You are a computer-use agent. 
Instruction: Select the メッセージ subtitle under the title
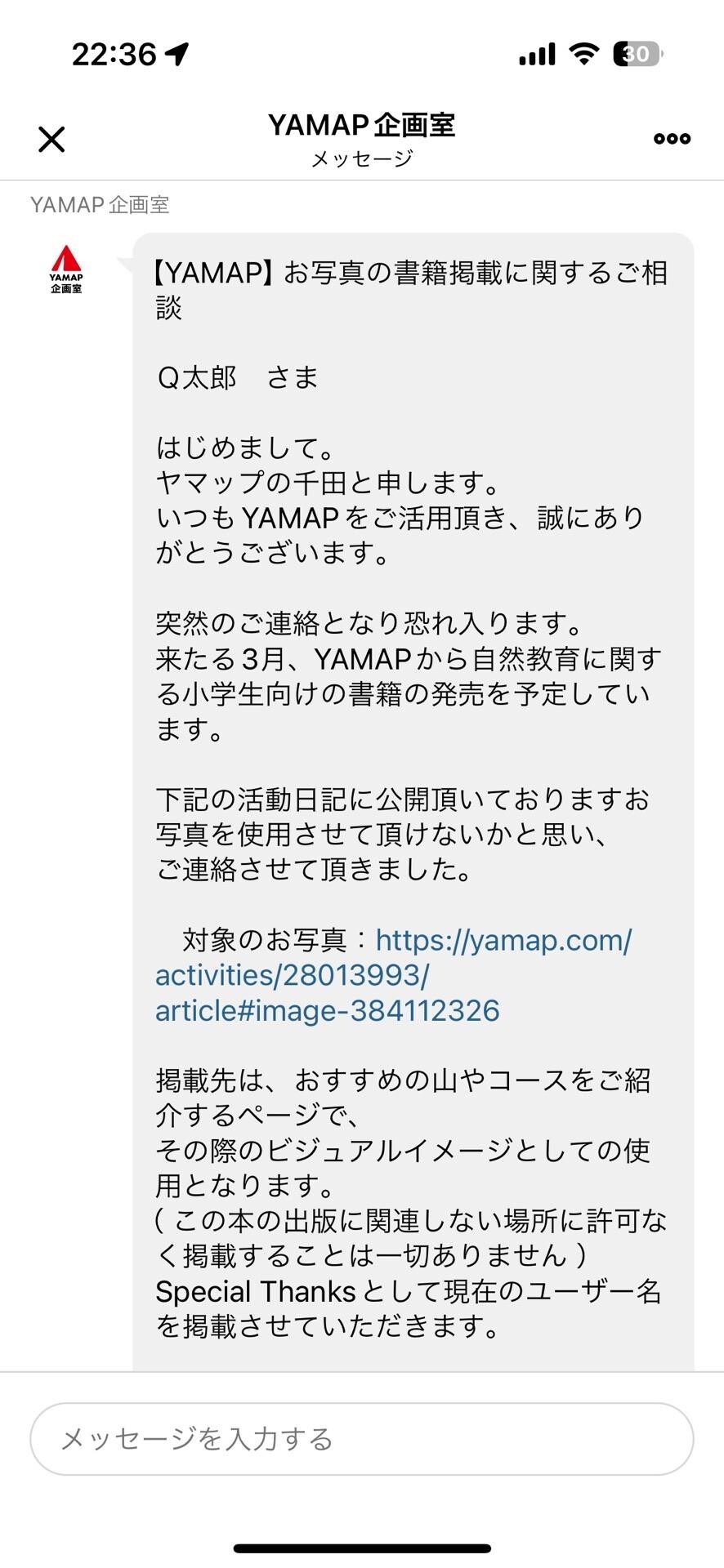362,159
